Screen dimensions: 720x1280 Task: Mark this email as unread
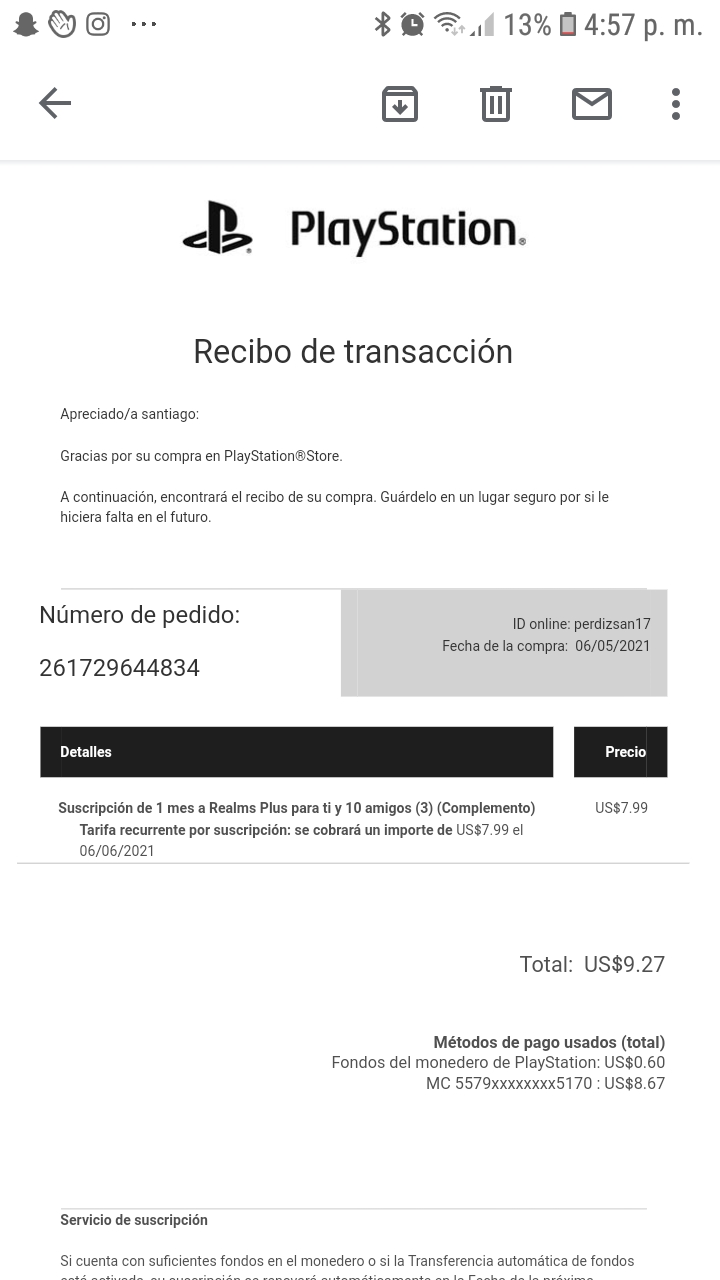point(592,104)
